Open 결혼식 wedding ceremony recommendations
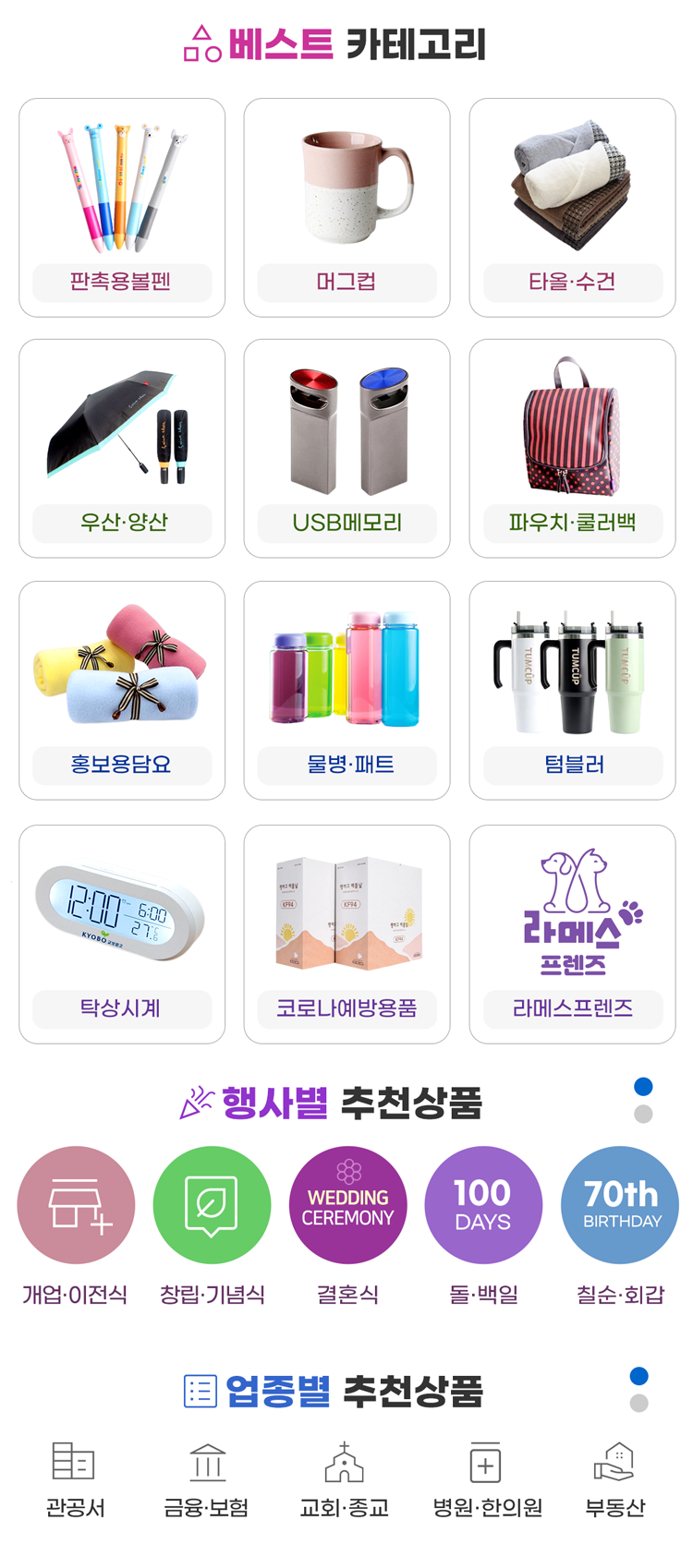The width and height of the screenshot is (693, 1568). [x=347, y=1205]
